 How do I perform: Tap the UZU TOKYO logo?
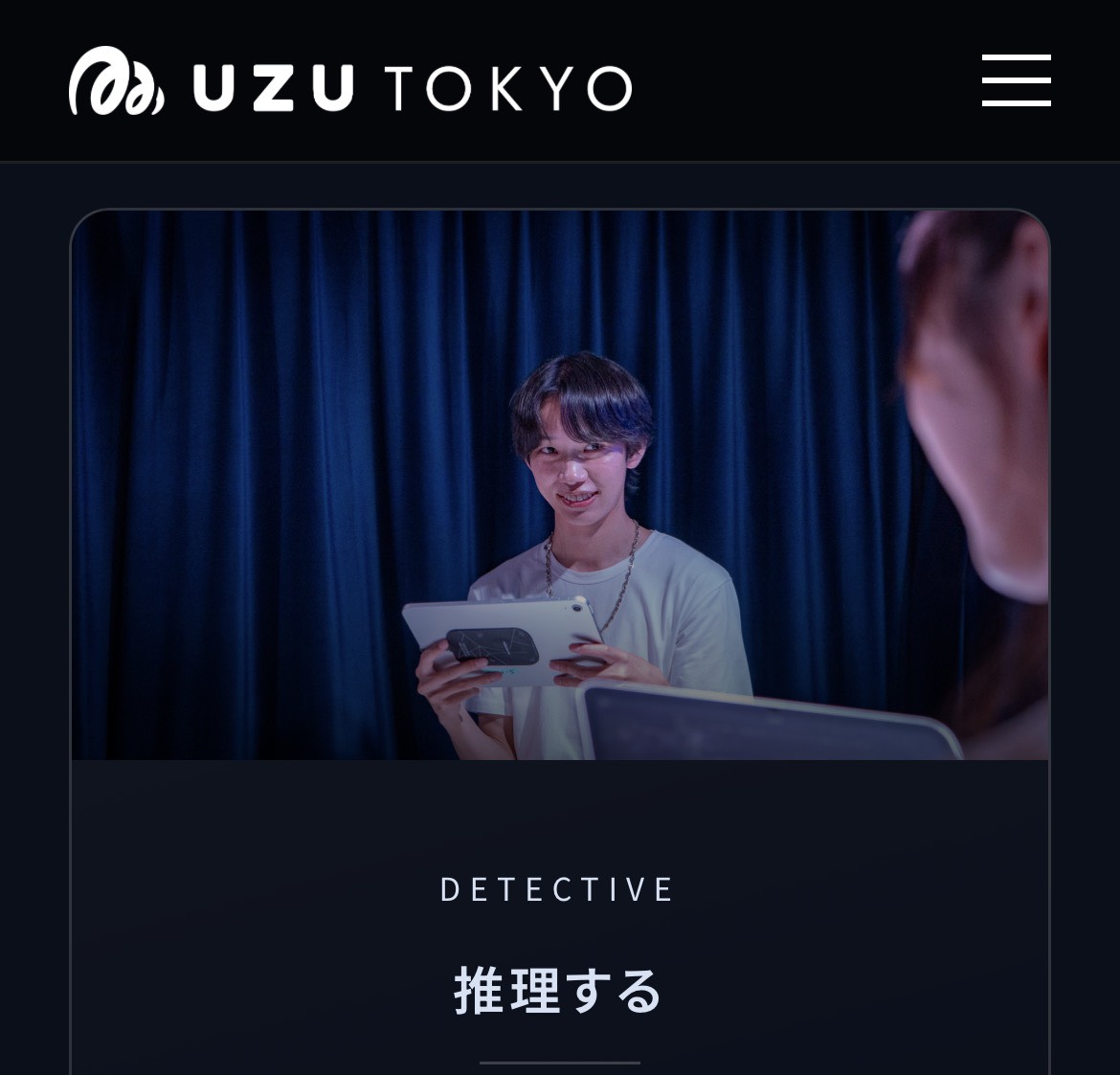(350, 84)
